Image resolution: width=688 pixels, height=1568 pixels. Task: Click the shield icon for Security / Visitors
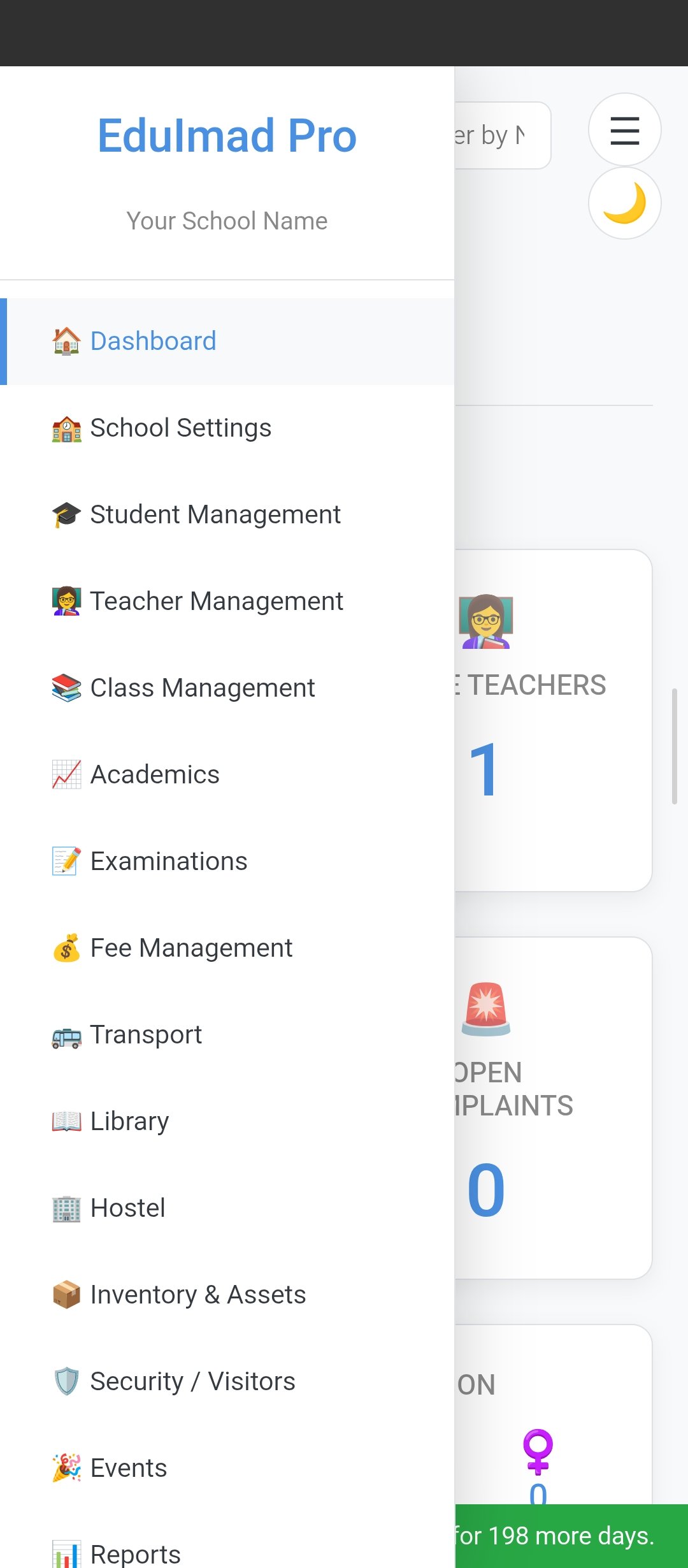(66, 1381)
